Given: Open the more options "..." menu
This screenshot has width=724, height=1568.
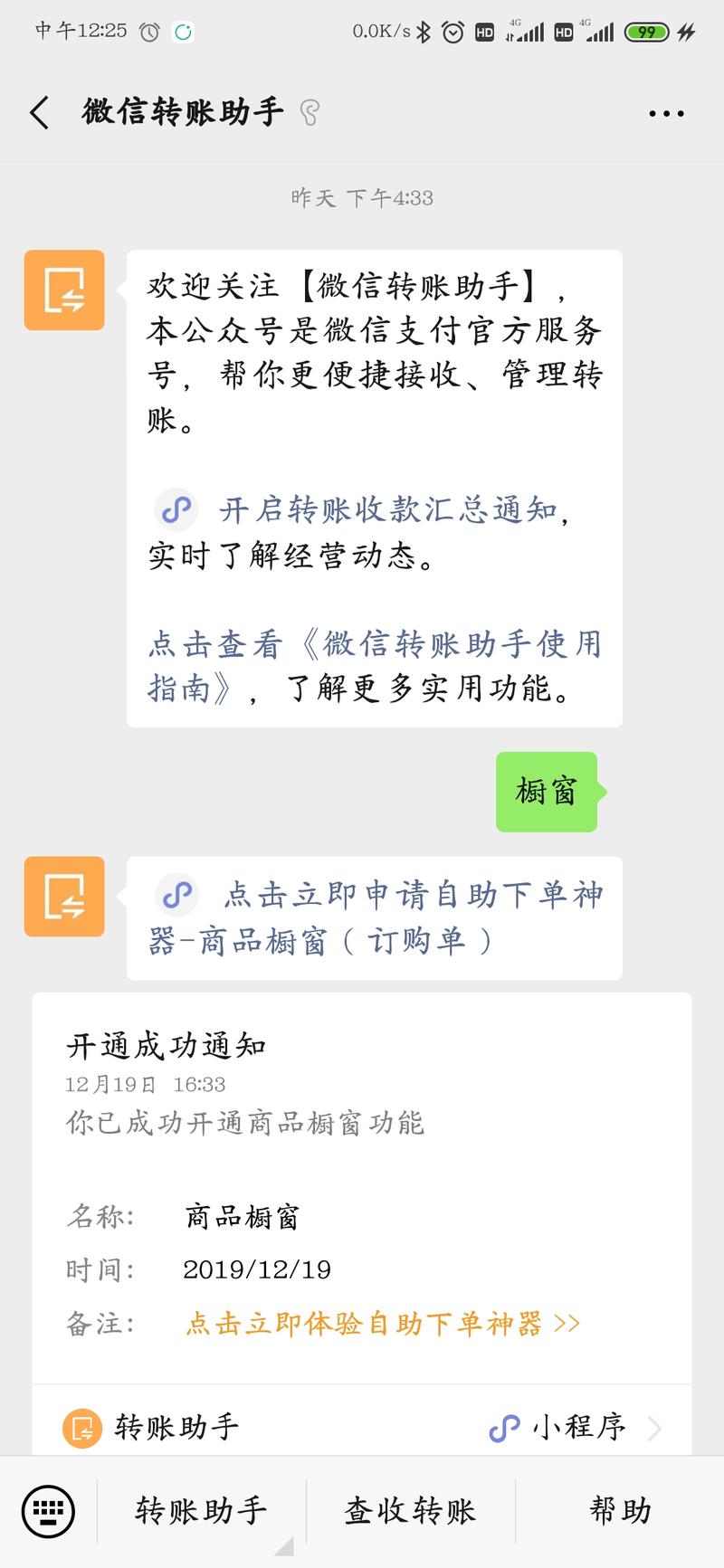Looking at the screenshot, I should 665,112.
